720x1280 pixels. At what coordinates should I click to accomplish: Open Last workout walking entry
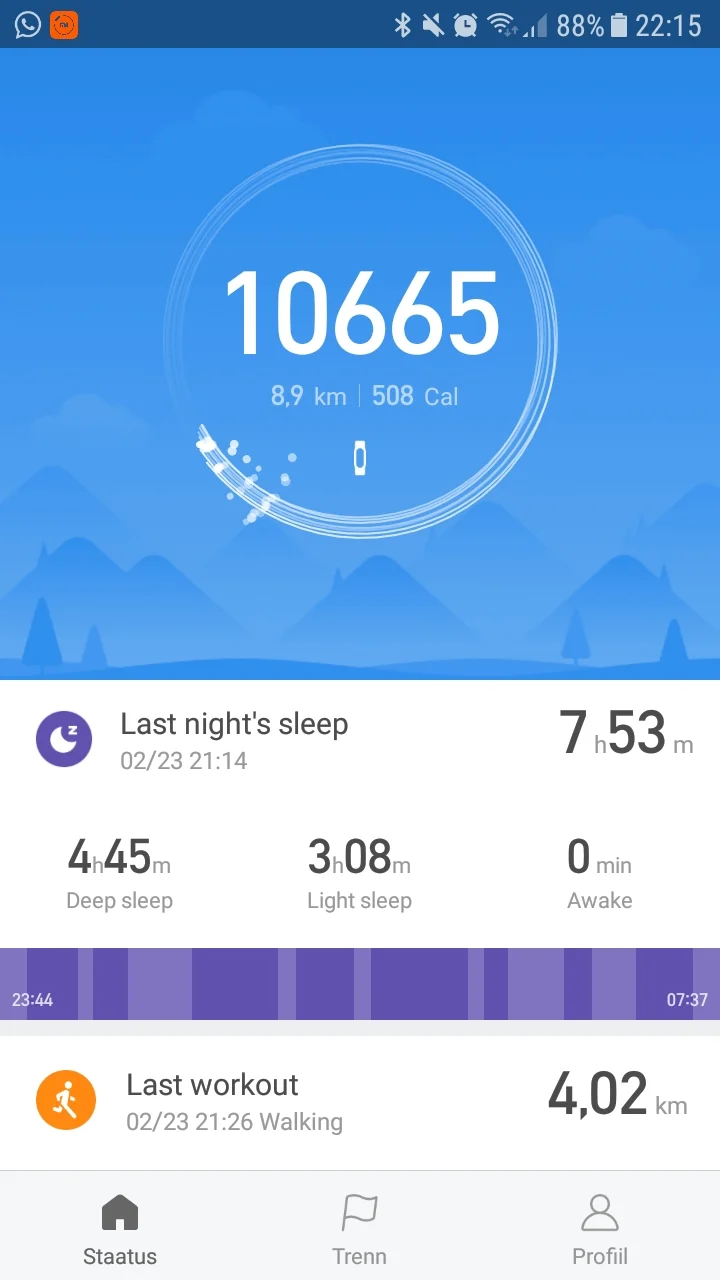pos(212,1085)
